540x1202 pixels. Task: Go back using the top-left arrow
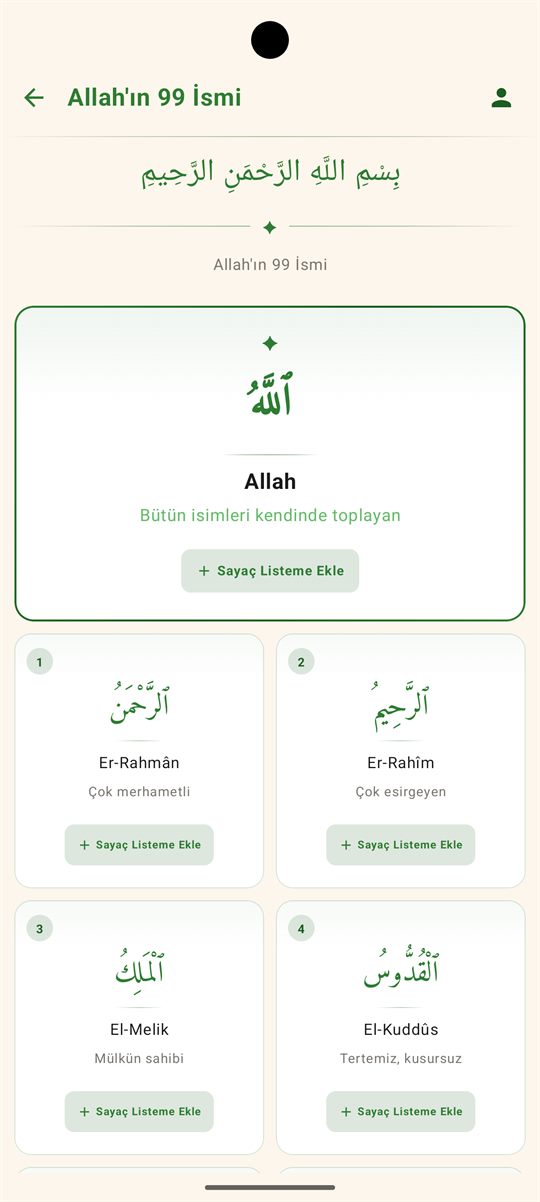tap(34, 97)
